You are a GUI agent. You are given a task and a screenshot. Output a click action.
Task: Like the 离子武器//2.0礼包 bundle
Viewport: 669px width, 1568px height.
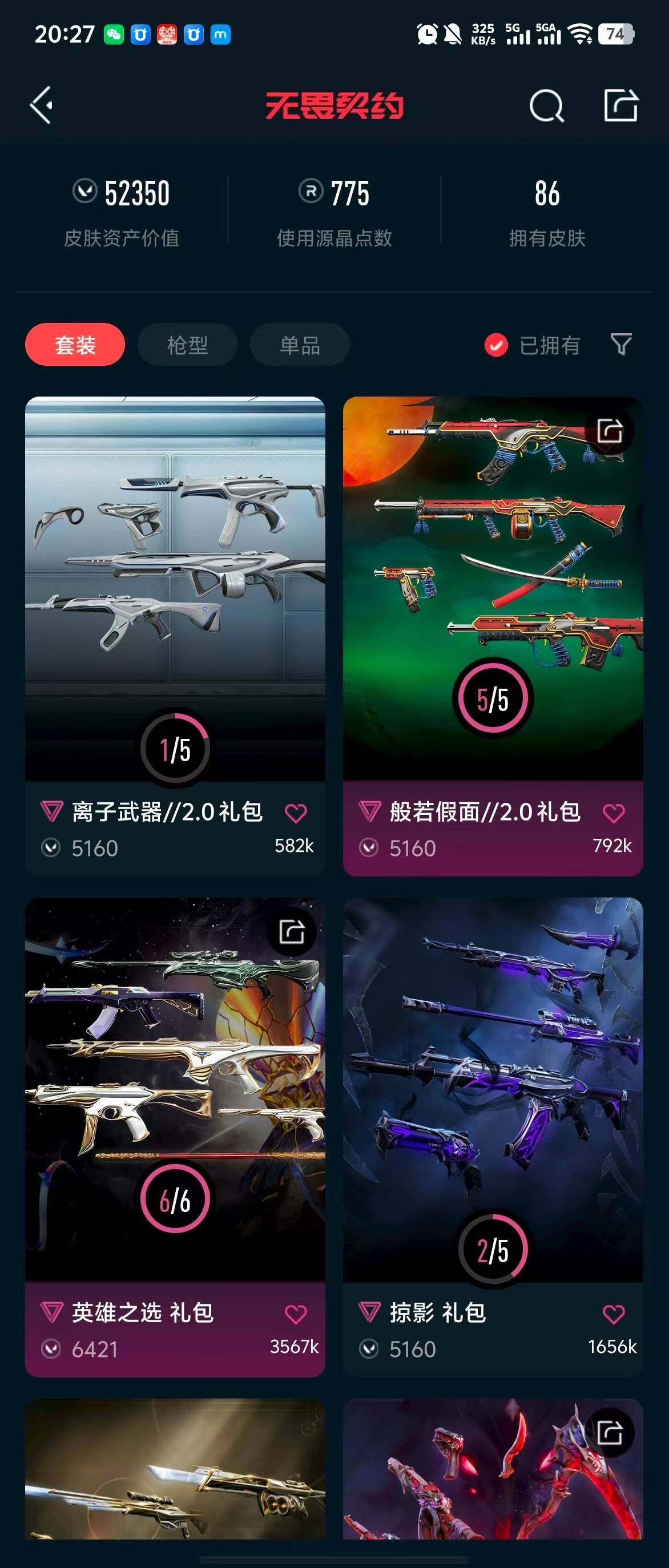296,813
